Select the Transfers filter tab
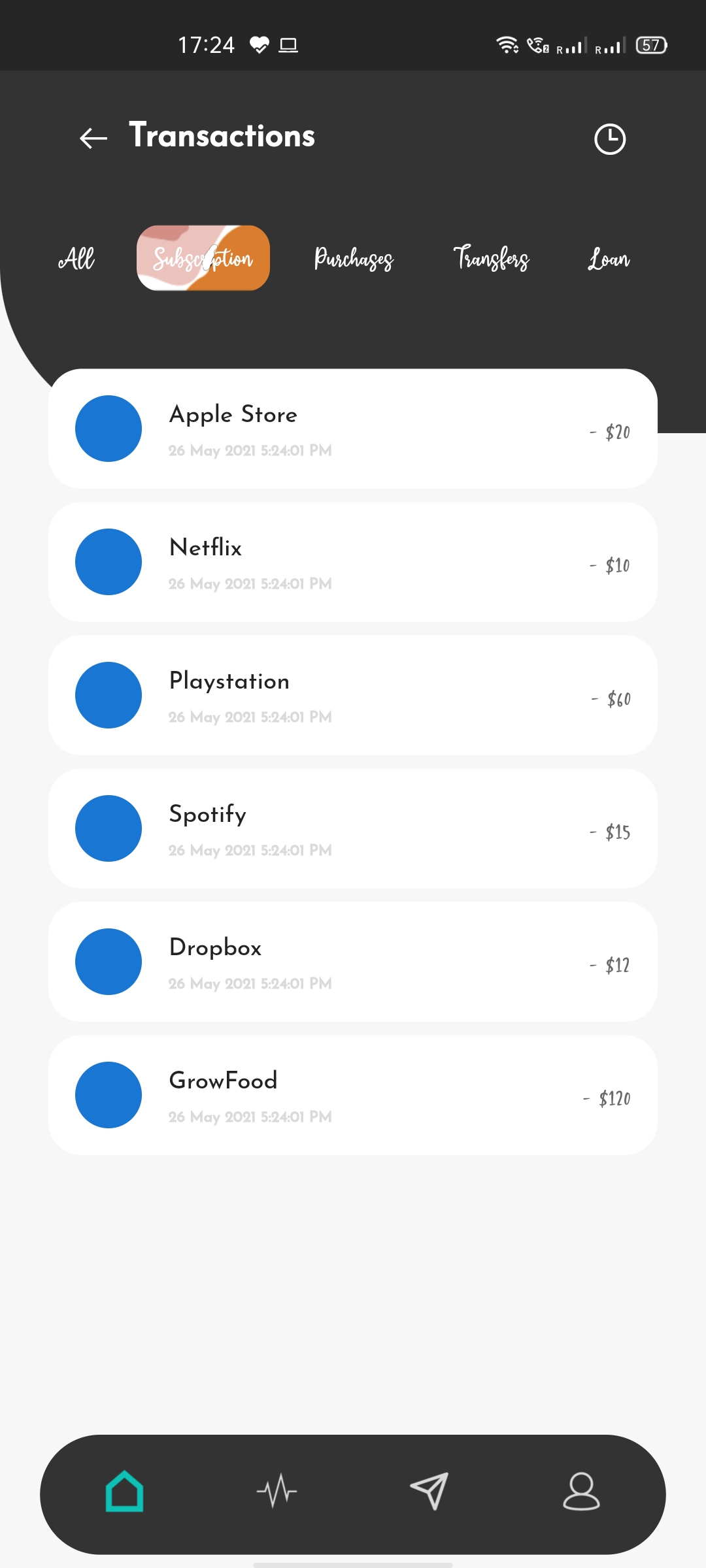Screen dimensions: 706x1568 tap(492, 259)
